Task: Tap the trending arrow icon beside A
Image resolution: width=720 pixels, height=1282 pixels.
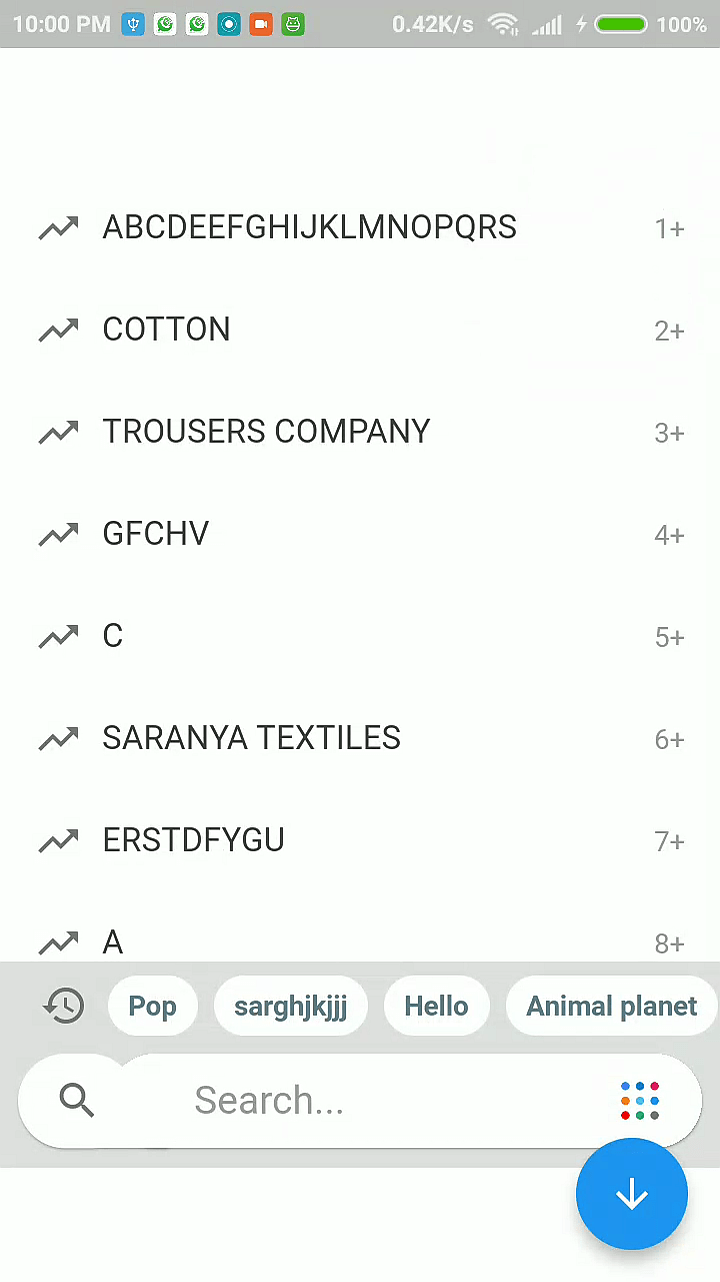Action: coord(57,941)
